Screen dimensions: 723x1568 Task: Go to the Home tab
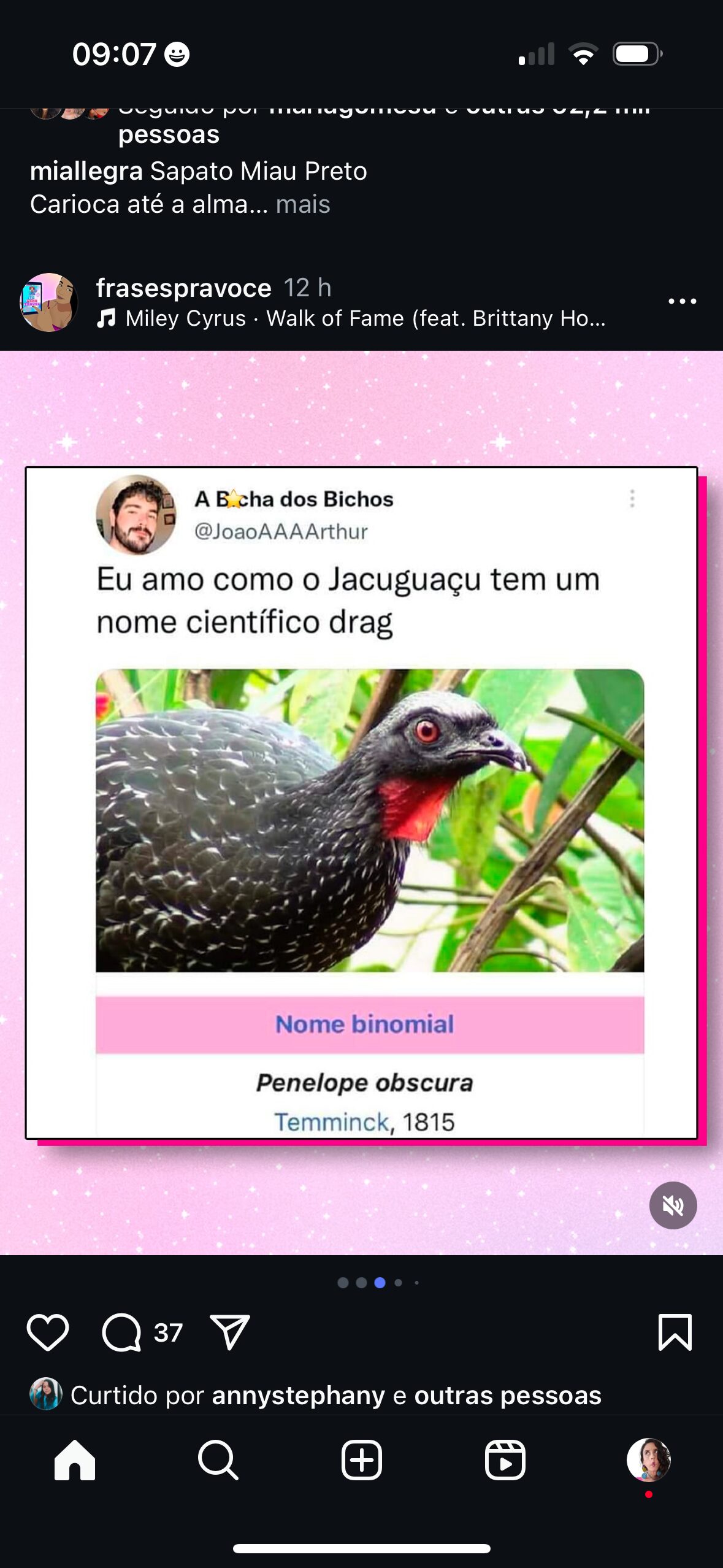(x=75, y=1460)
